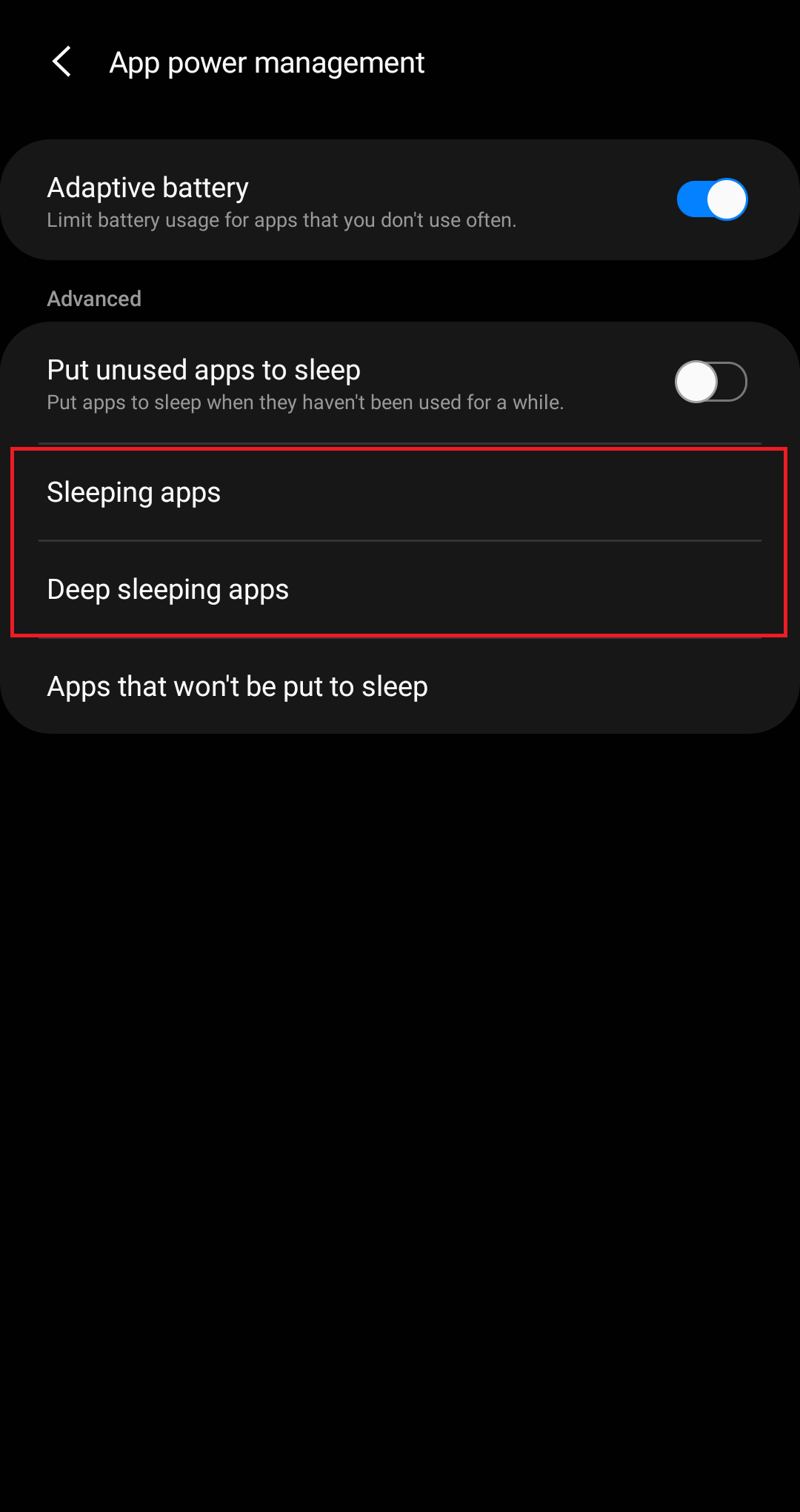Go back from App power management
This screenshot has height=1512, width=800.
(x=62, y=62)
